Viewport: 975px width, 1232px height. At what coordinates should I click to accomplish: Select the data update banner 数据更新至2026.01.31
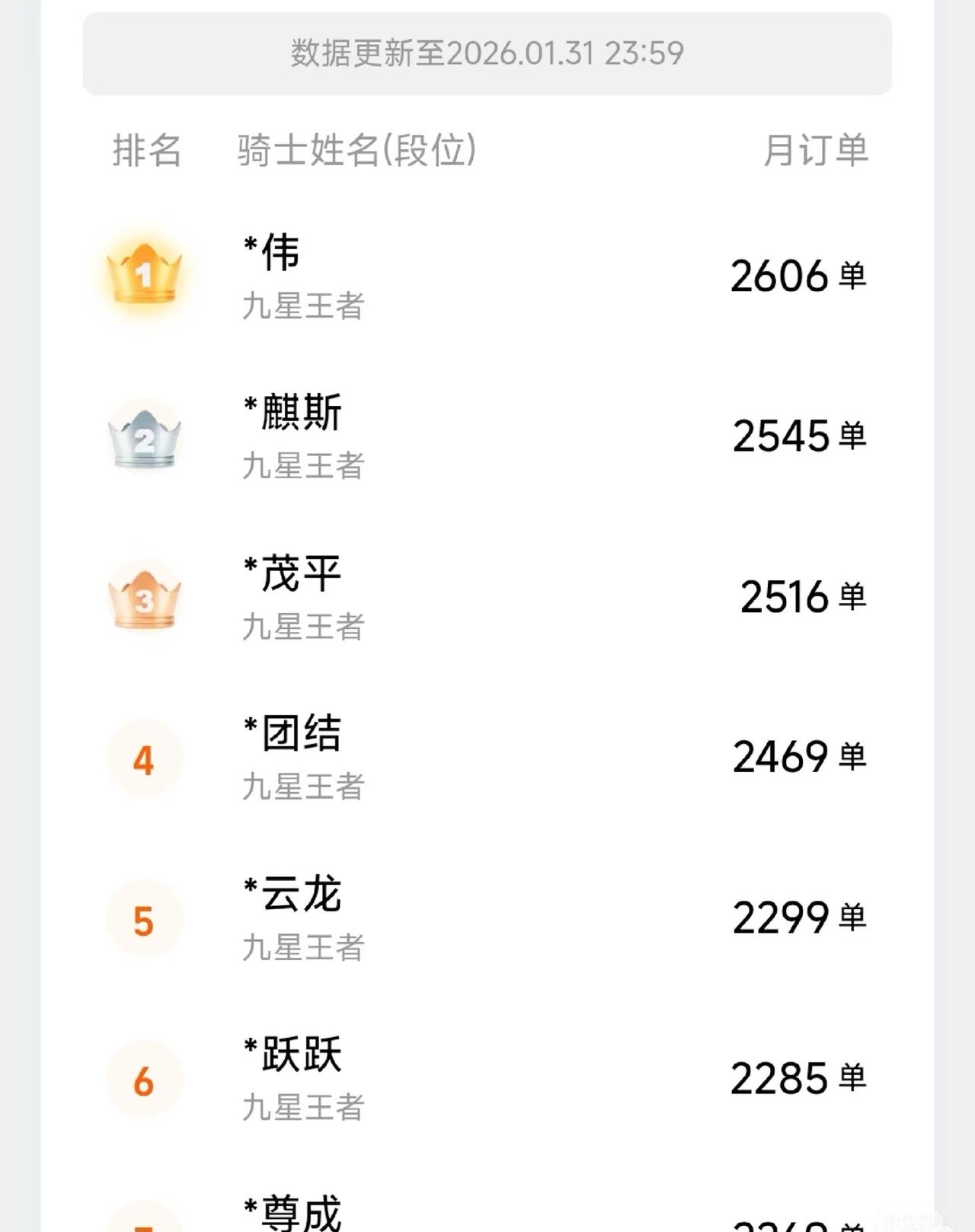tap(487, 53)
